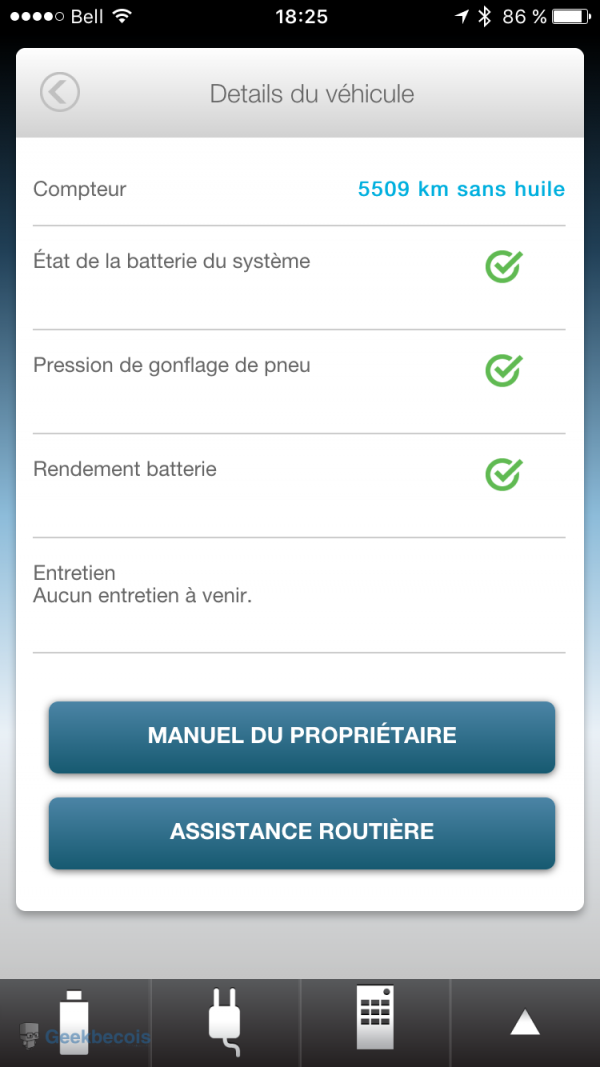Viewport: 600px width, 1067px height.
Task: Go back using the arrow icon
Action: click(x=59, y=92)
